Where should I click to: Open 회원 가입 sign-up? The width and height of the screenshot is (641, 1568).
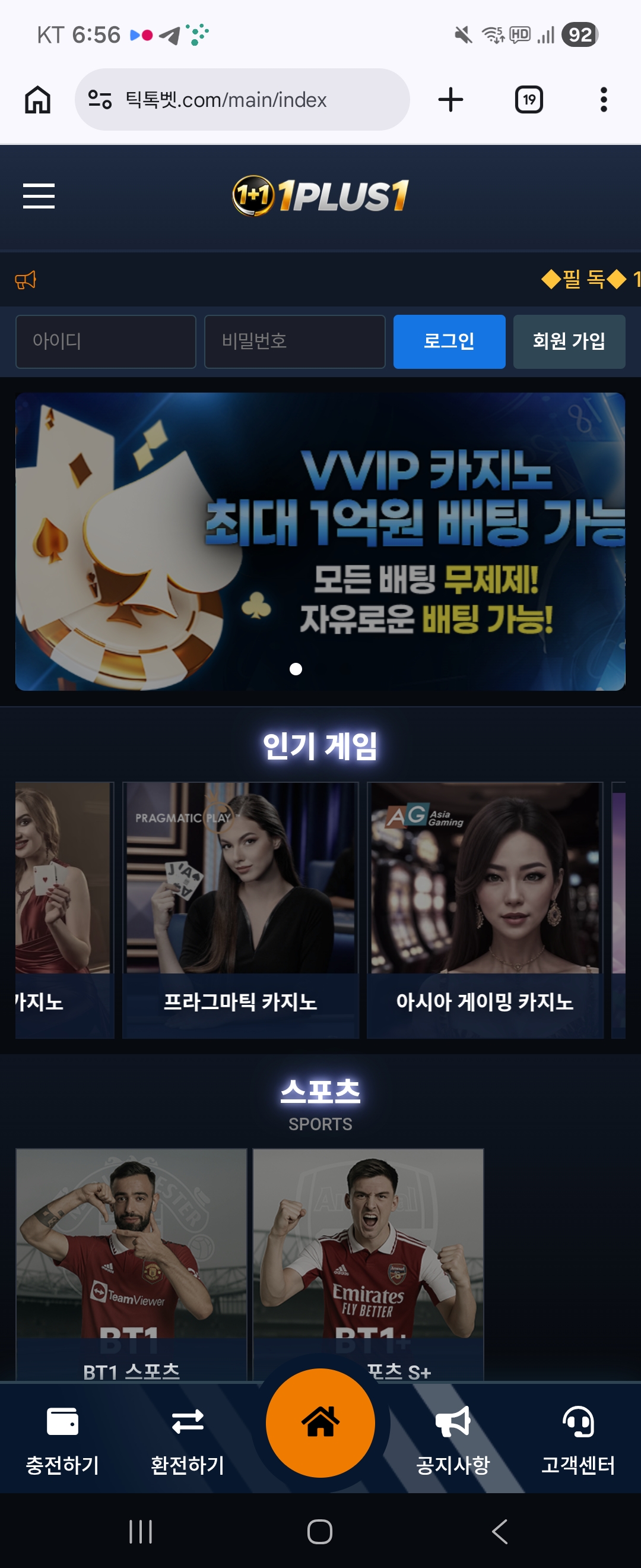pyautogui.click(x=569, y=342)
